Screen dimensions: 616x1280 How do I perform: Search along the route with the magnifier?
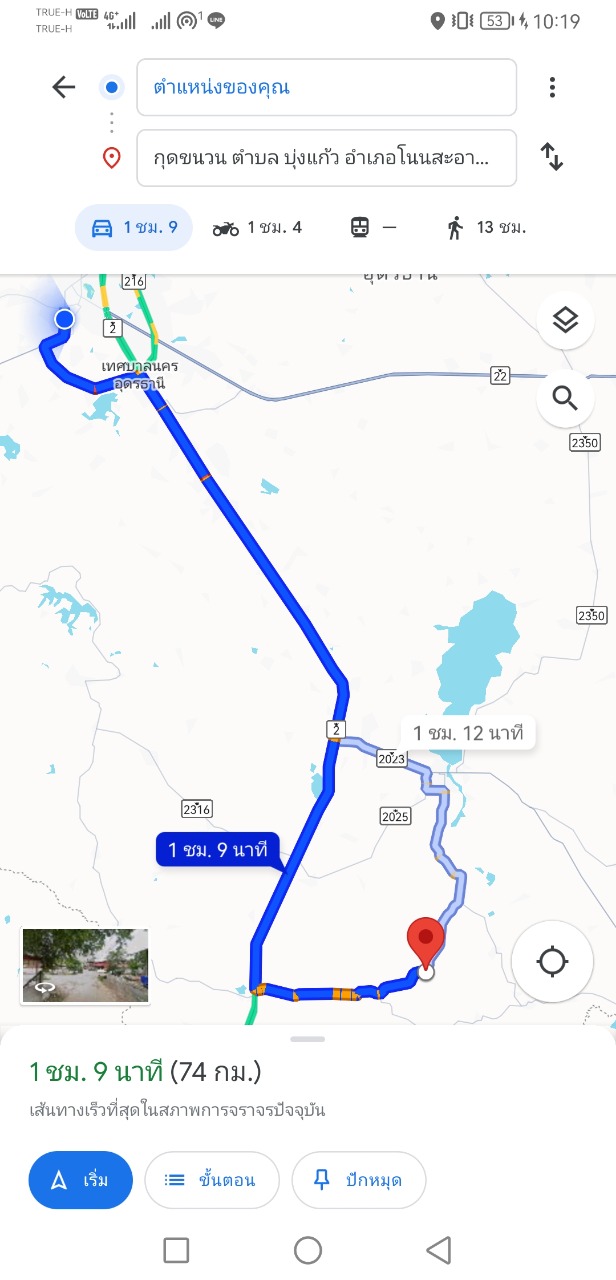click(x=565, y=400)
